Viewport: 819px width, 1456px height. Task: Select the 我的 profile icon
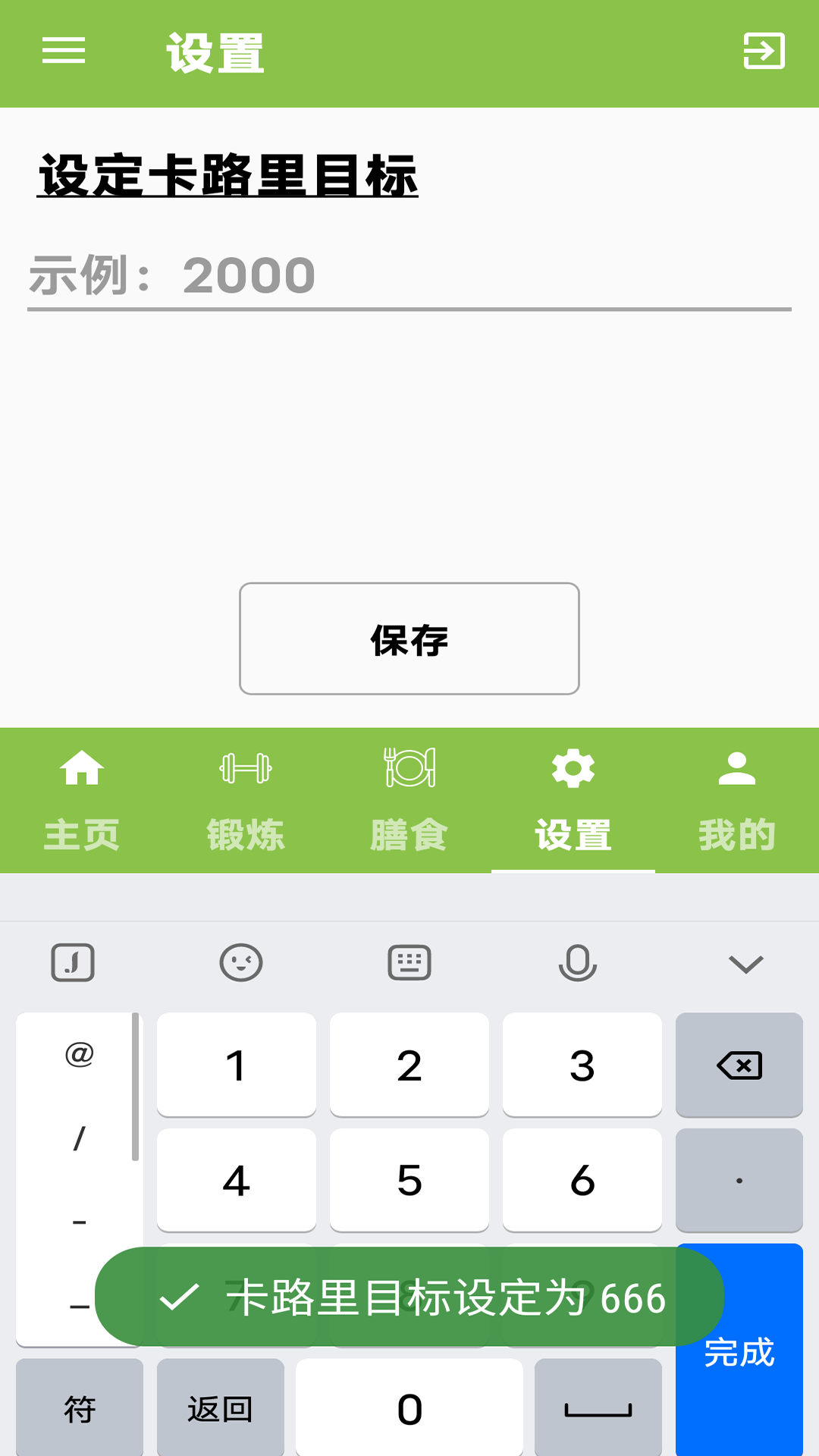coord(736,767)
